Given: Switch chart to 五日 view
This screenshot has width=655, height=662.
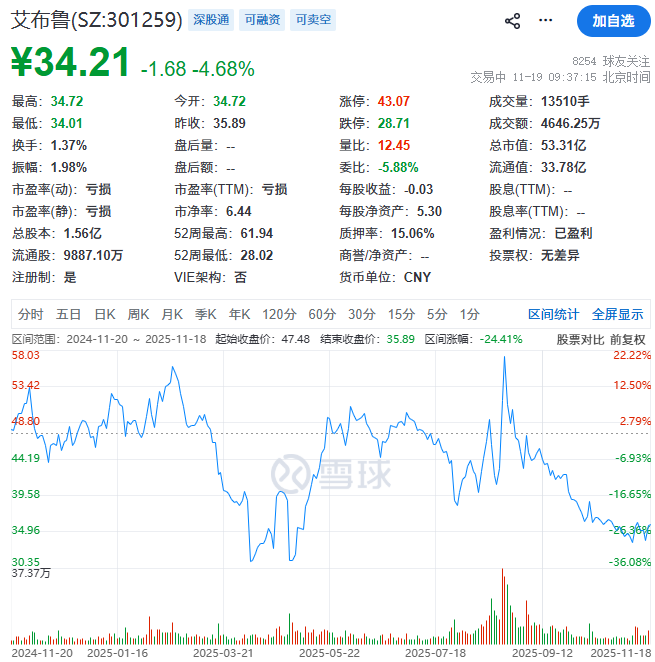Looking at the screenshot, I should tap(69, 314).
